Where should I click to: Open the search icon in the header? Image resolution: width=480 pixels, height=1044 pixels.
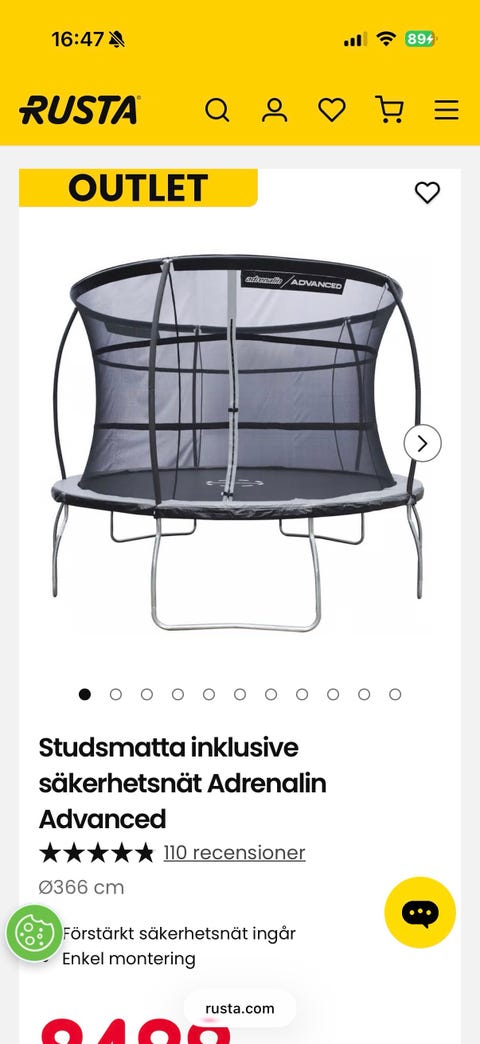[x=217, y=110]
